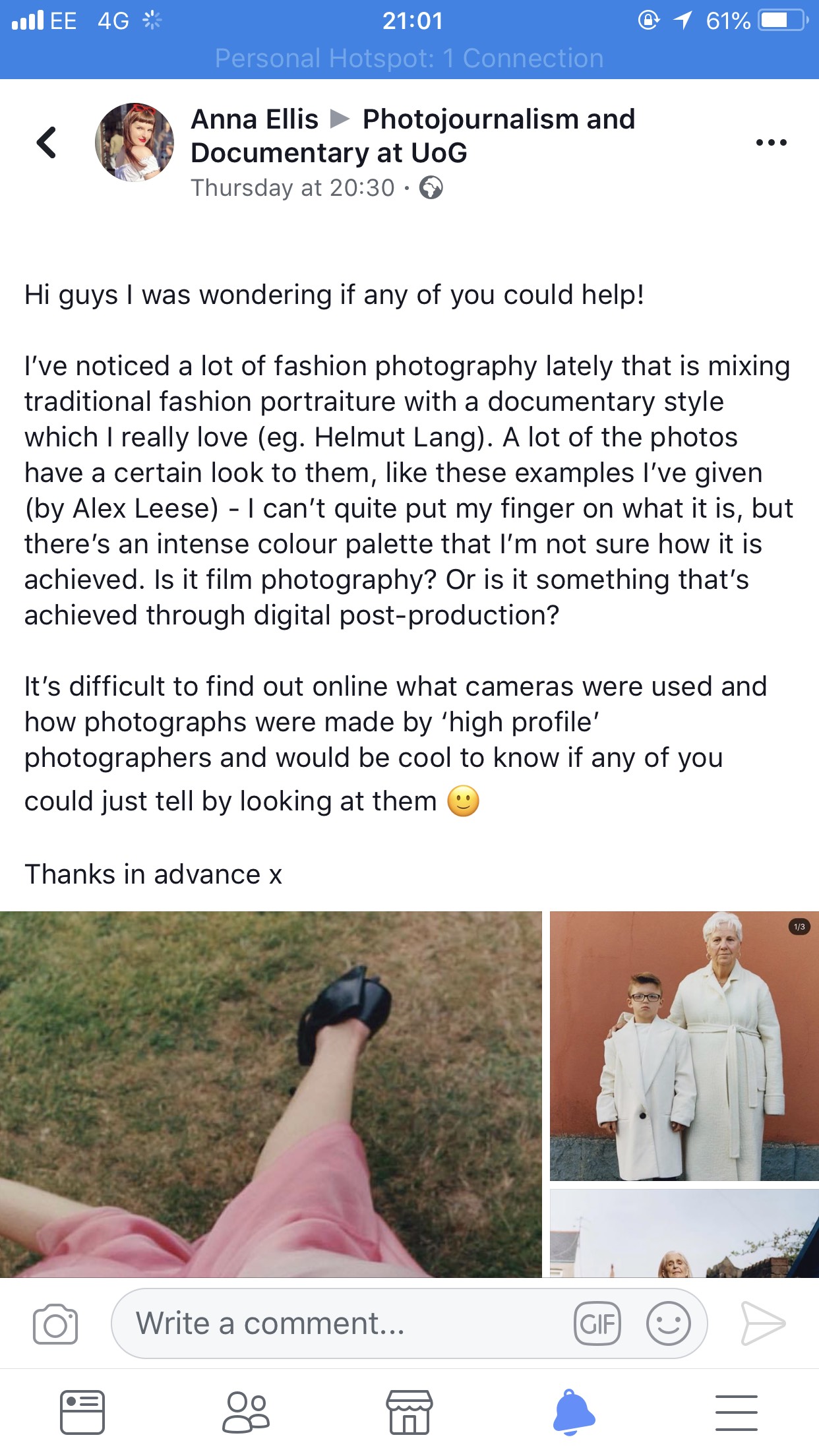Open the Notifications bell tab
This screenshot has width=819, height=1456.
(x=573, y=1412)
